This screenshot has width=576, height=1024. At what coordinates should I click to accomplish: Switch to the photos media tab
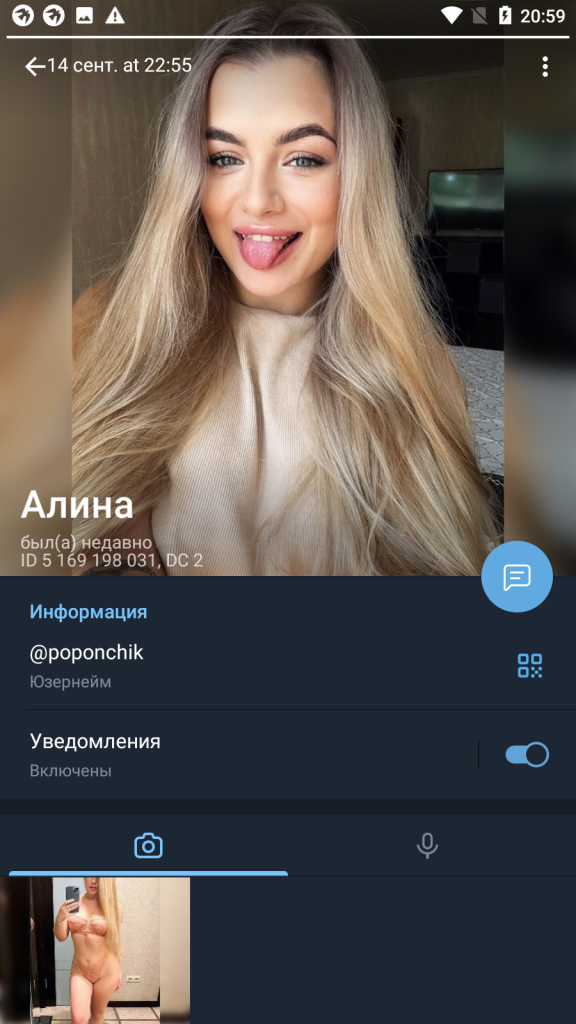tap(148, 845)
